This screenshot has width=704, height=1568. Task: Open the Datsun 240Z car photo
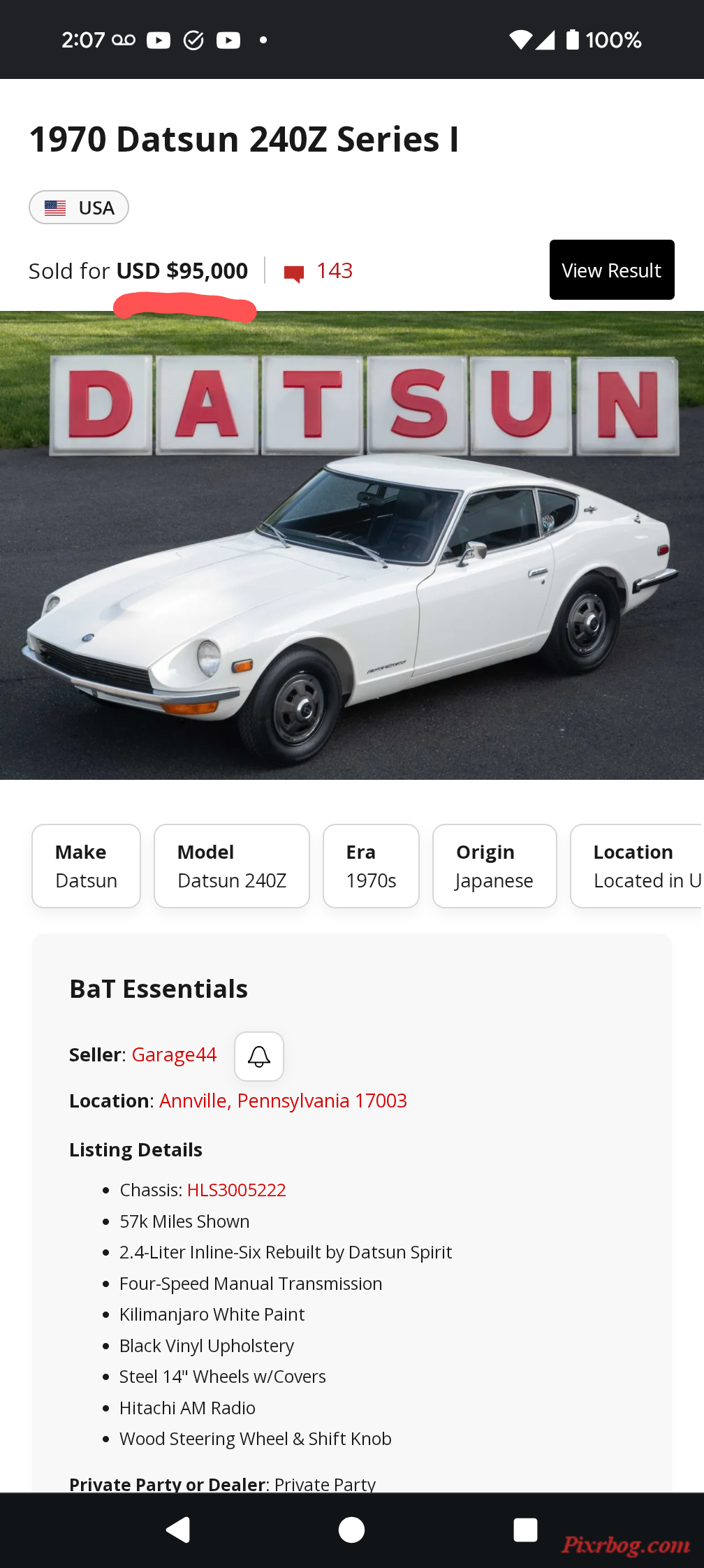352,545
